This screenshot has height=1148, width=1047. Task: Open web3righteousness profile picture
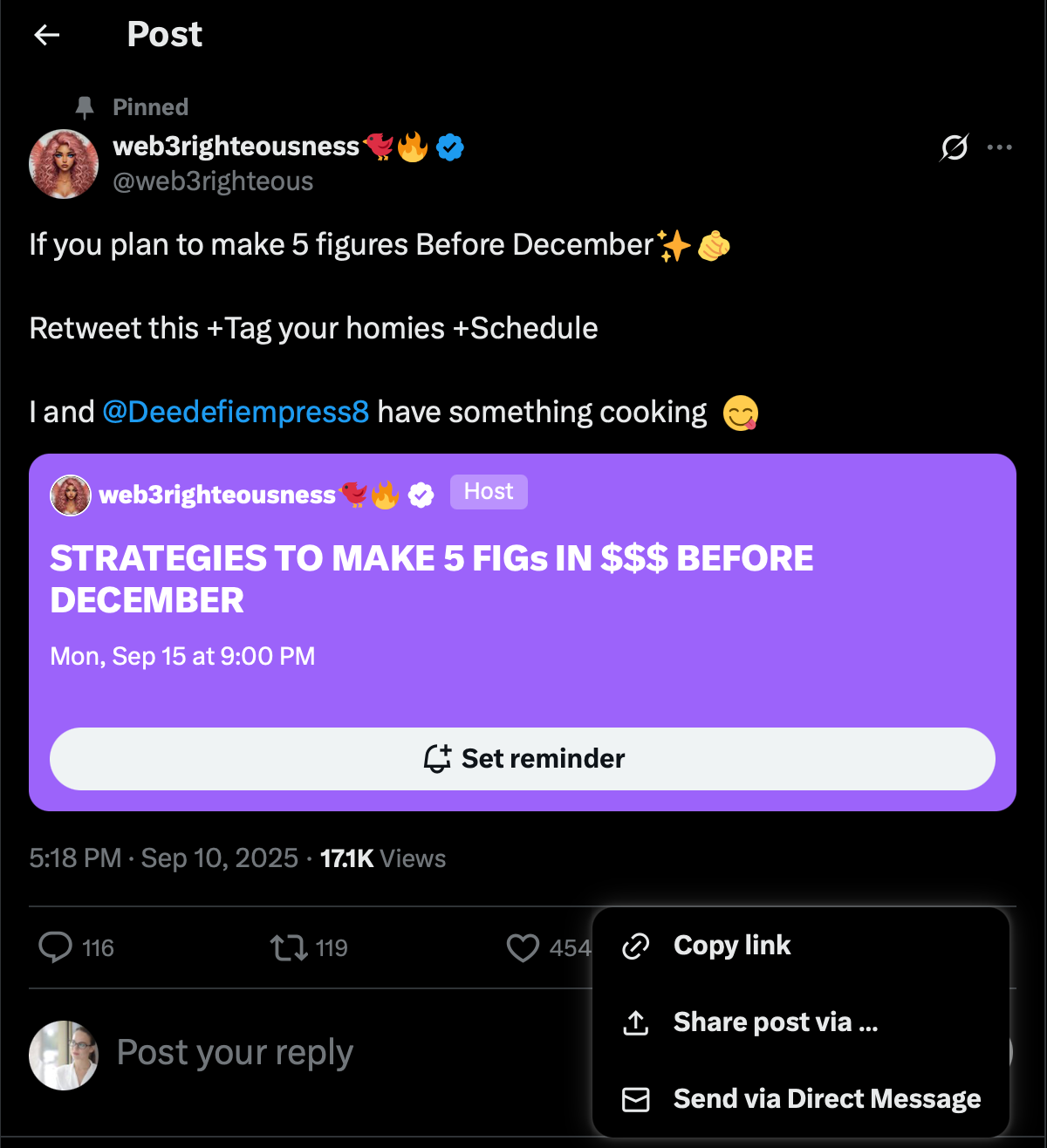tap(64, 164)
